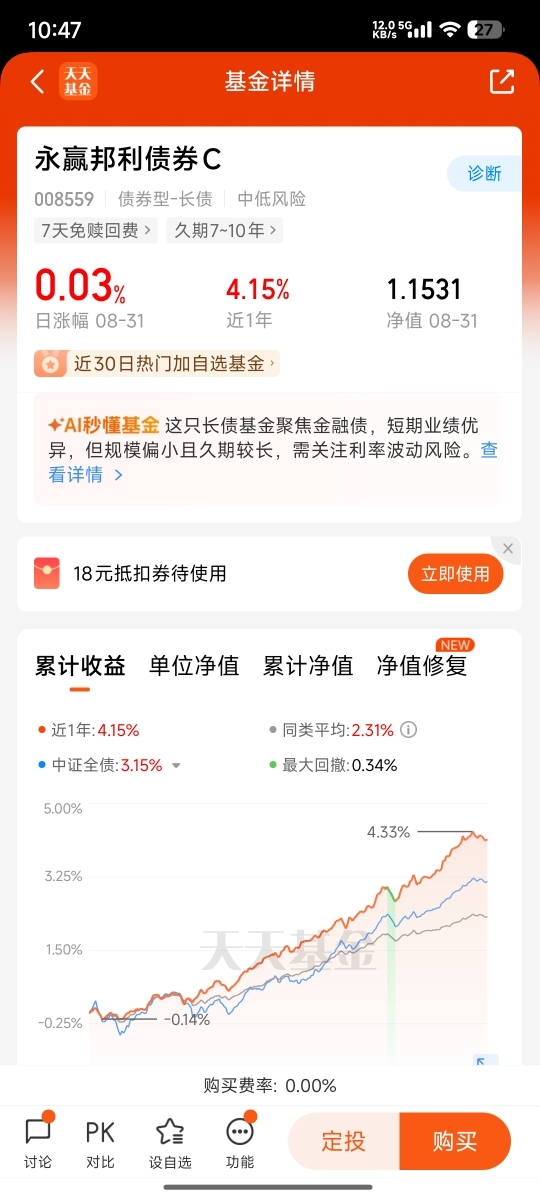This screenshot has height=1200, width=540.
Task: Switch to the 净值修复 tab
Action: (x=422, y=666)
